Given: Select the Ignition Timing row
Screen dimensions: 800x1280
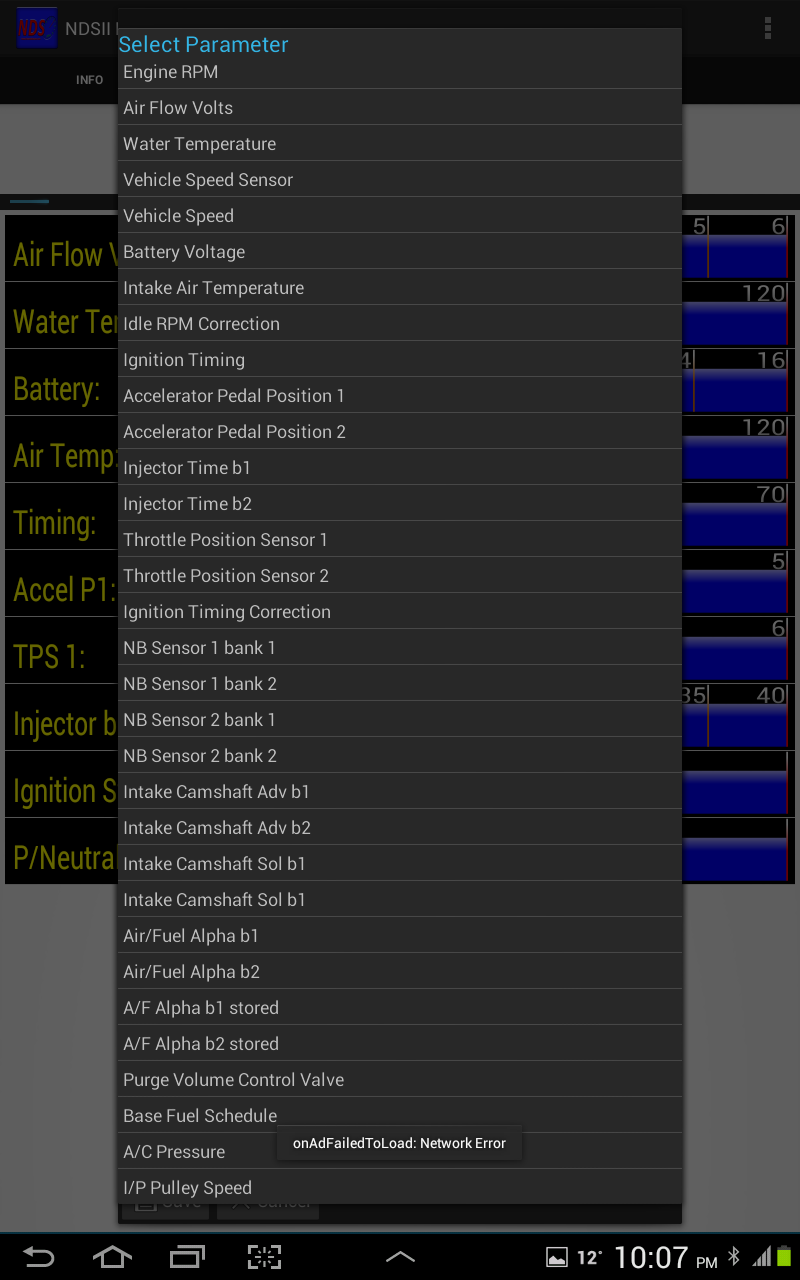Looking at the screenshot, I should 400,360.
